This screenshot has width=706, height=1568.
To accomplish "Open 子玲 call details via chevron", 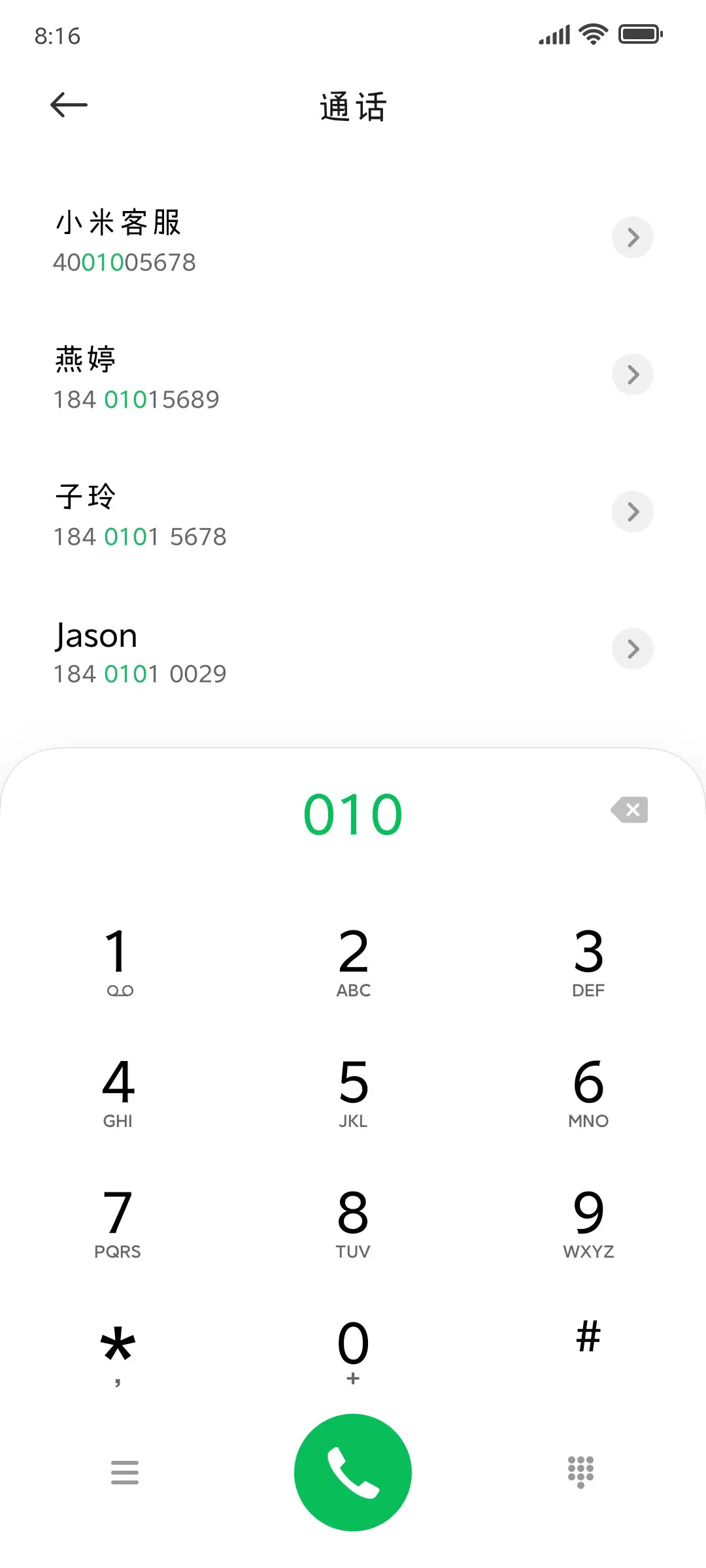I will tap(632, 512).
